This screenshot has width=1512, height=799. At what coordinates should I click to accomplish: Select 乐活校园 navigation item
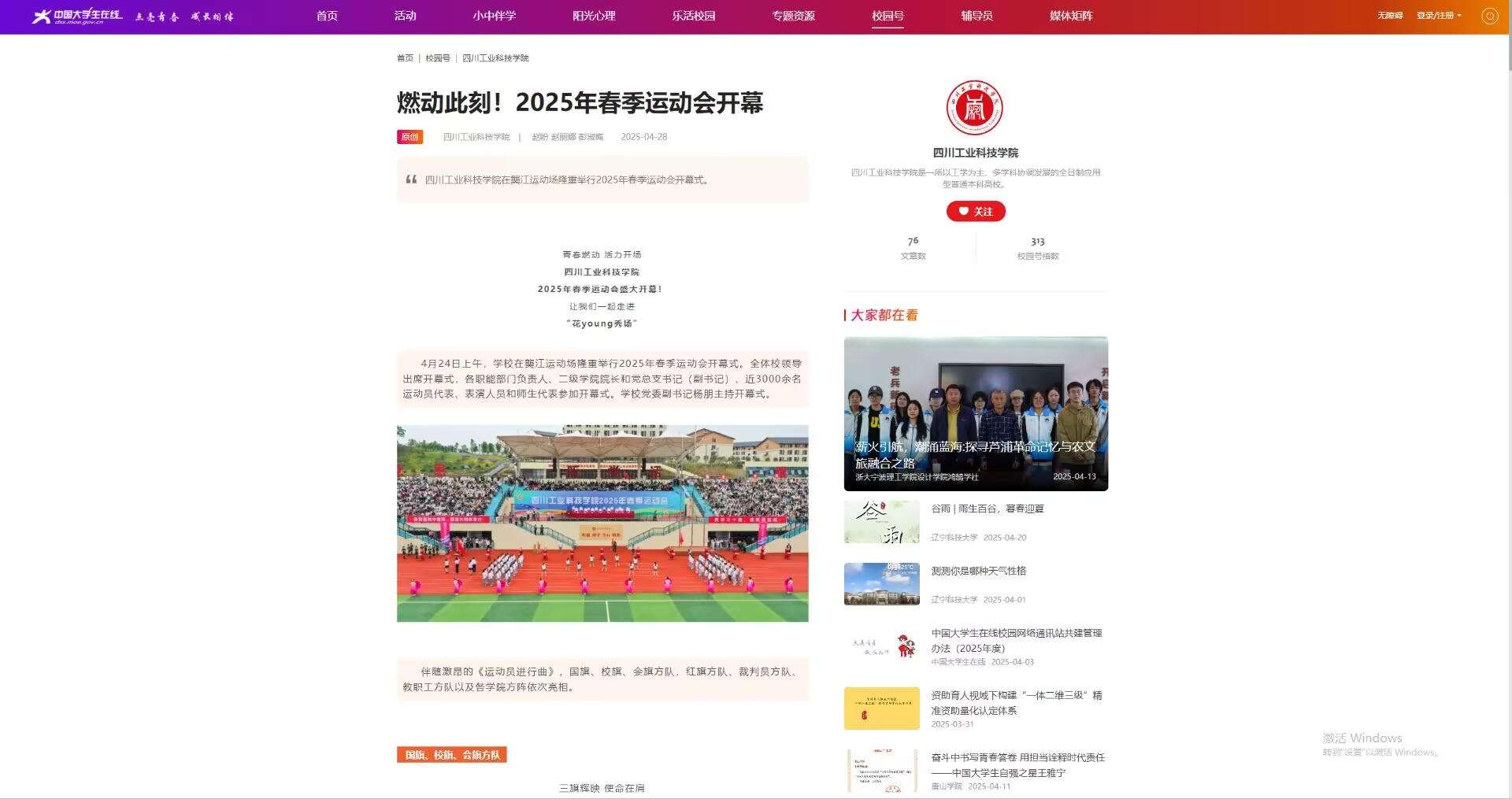pyautogui.click(x=693, y=16)
